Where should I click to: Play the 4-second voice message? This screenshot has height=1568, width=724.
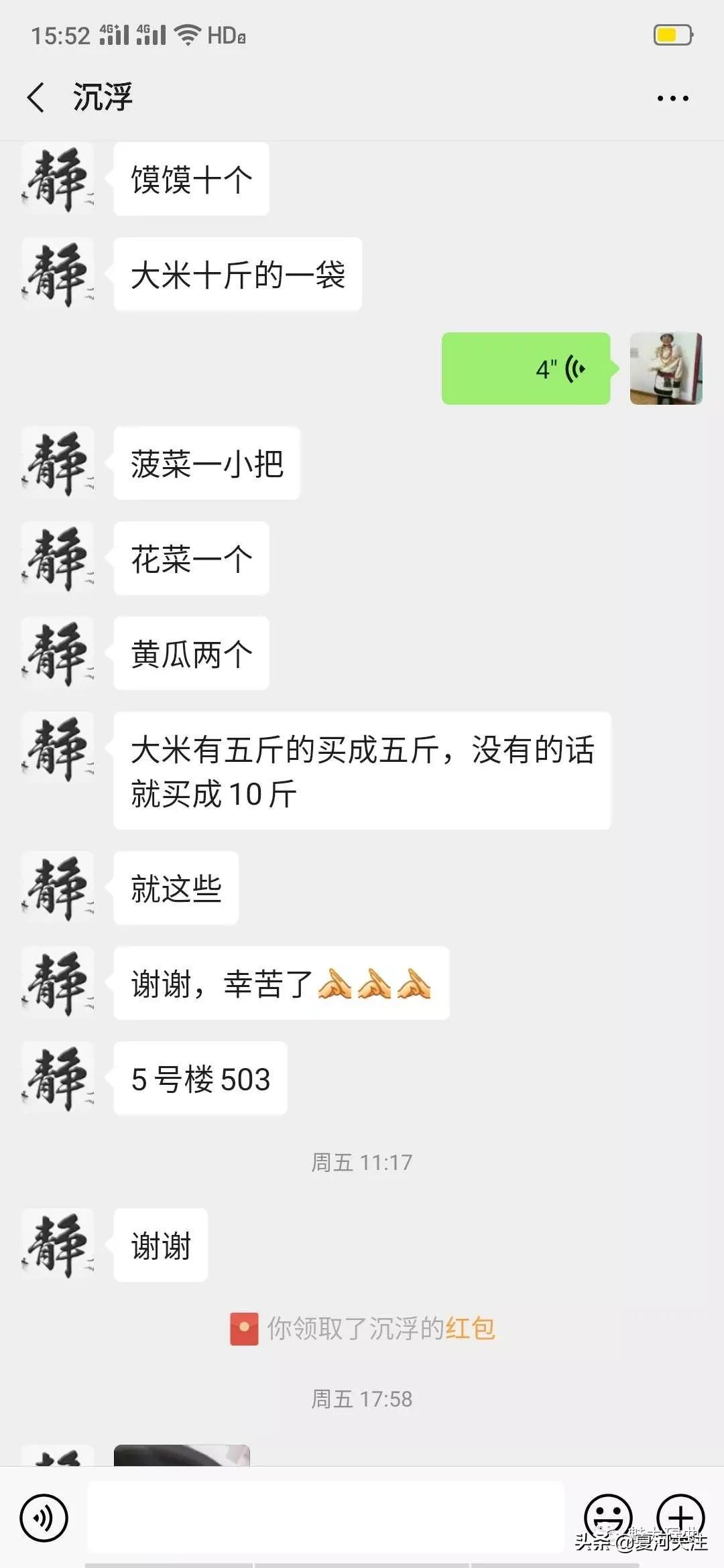point(526,368)
